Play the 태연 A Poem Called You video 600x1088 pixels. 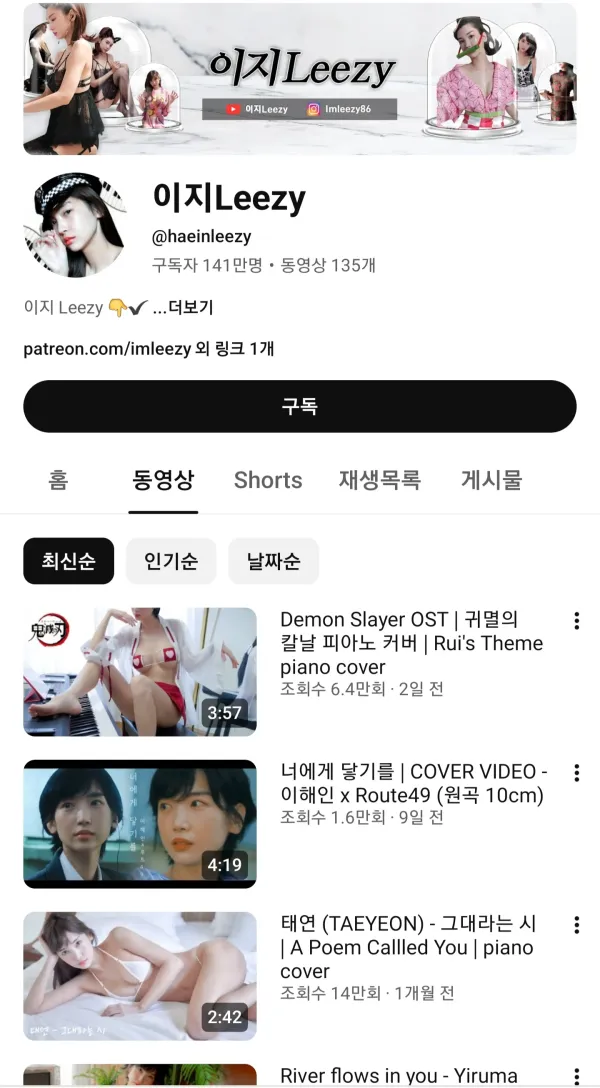click(140, 976)
